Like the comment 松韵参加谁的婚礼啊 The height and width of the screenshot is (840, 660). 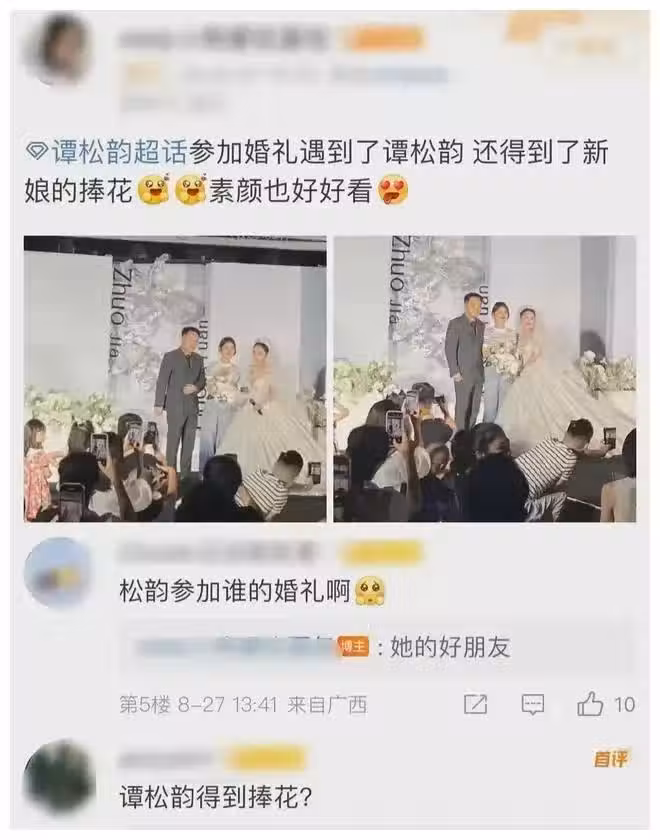[591, 704]
